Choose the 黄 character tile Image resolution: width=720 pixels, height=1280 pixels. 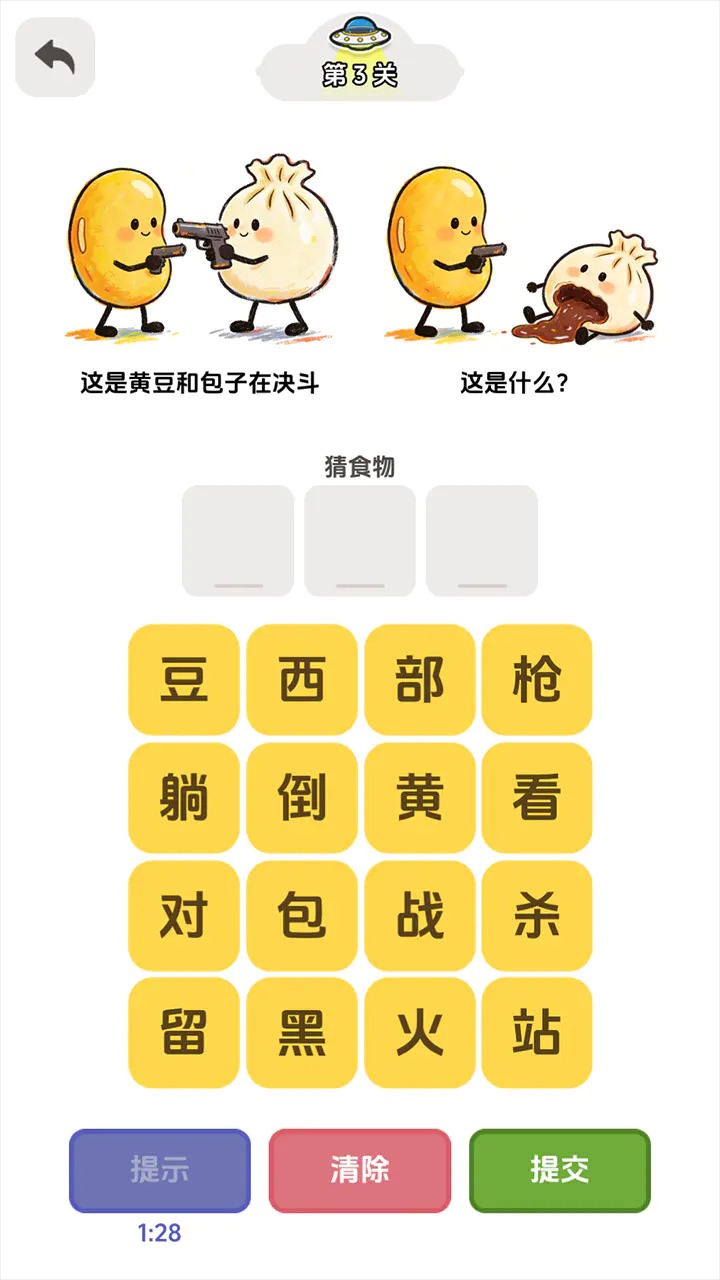coord(420,798)
